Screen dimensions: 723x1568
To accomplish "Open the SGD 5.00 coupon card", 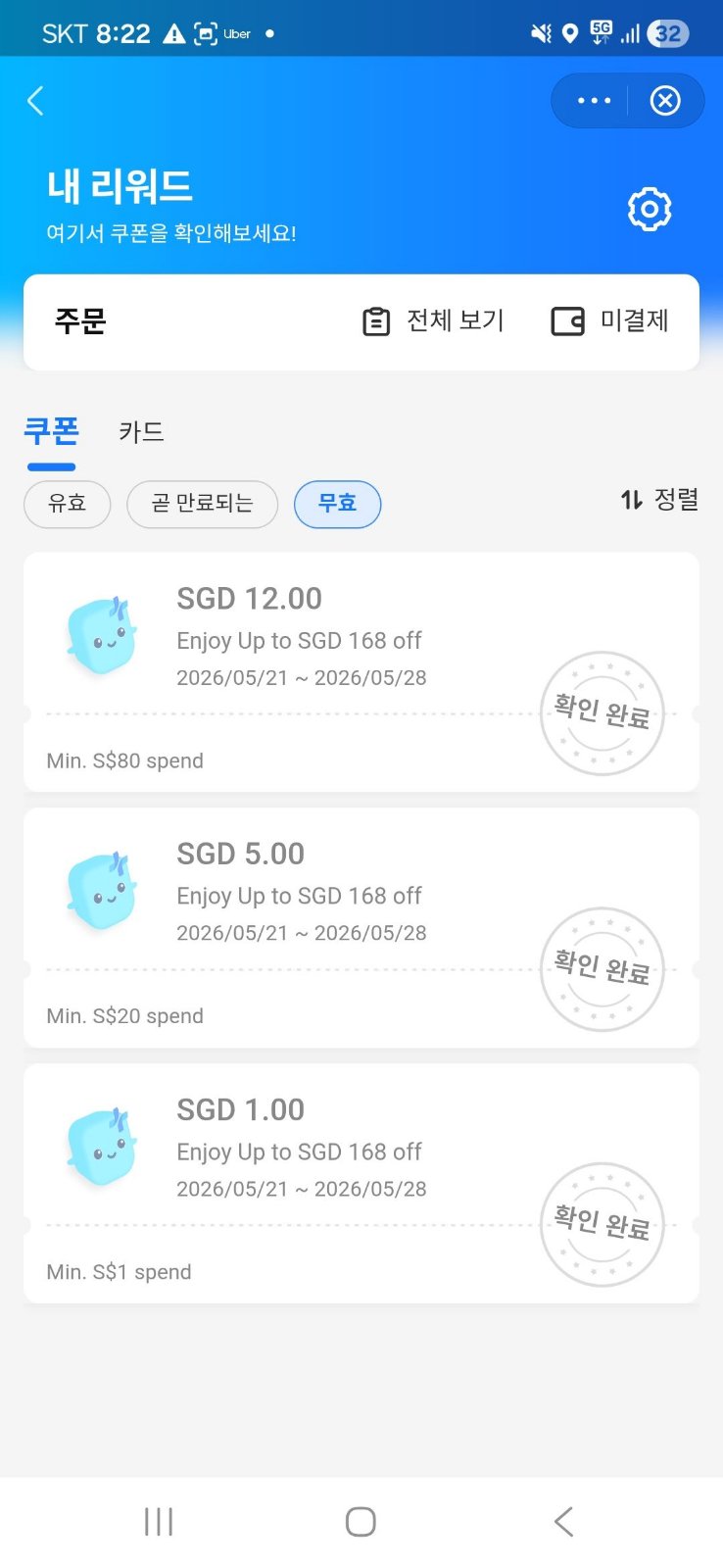I will [x=361, y=927].
